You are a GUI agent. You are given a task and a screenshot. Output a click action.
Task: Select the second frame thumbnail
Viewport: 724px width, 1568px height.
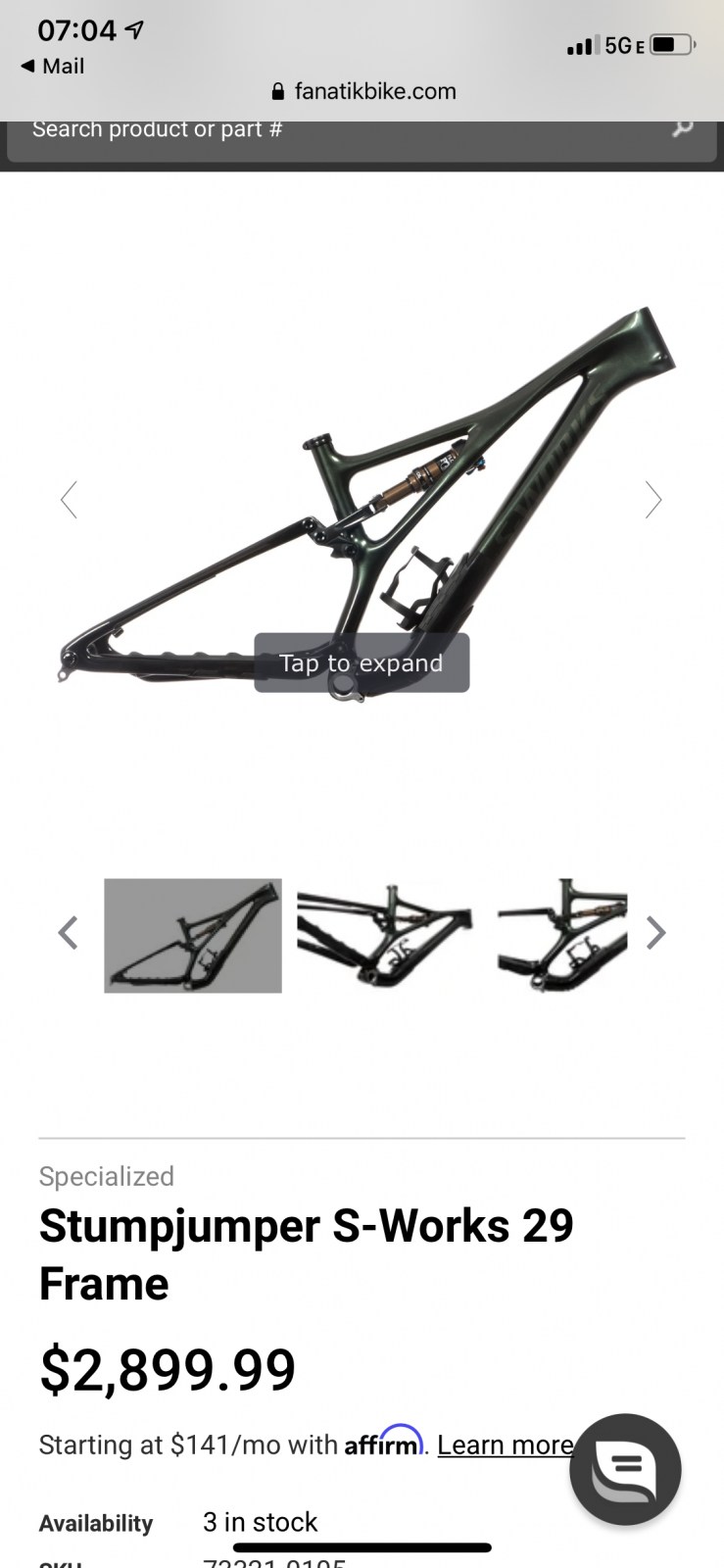click(384, 936)
